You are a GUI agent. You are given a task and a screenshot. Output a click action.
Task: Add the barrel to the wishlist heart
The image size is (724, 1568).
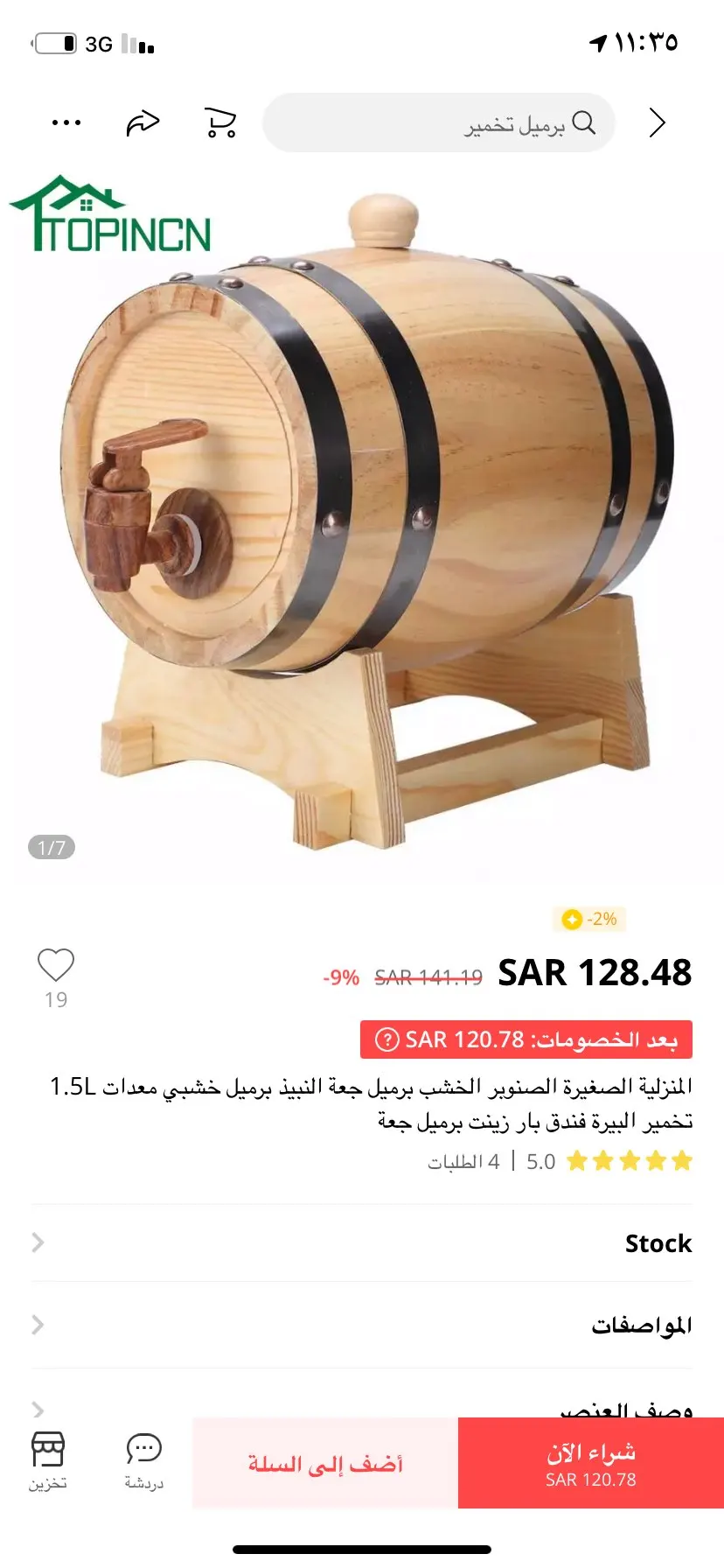pyautogui.click(x=56, y=965)
